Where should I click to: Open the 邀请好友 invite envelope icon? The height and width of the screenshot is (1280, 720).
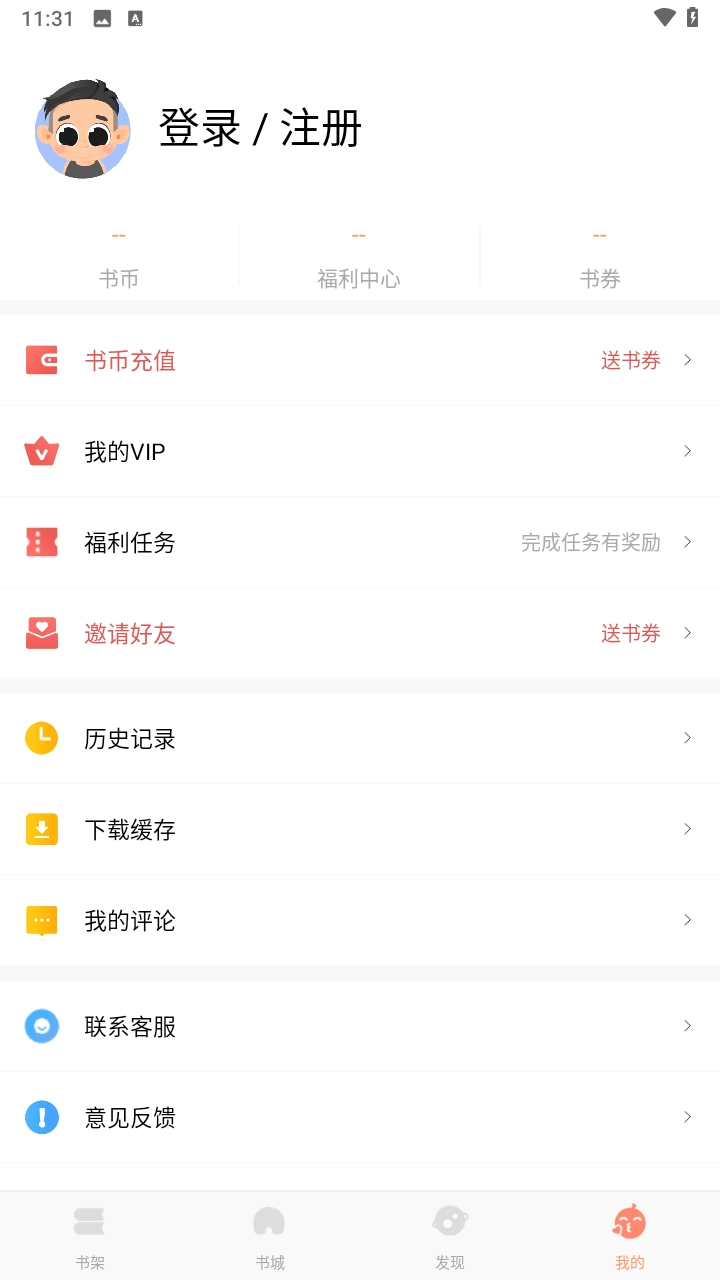click(42, 633)
